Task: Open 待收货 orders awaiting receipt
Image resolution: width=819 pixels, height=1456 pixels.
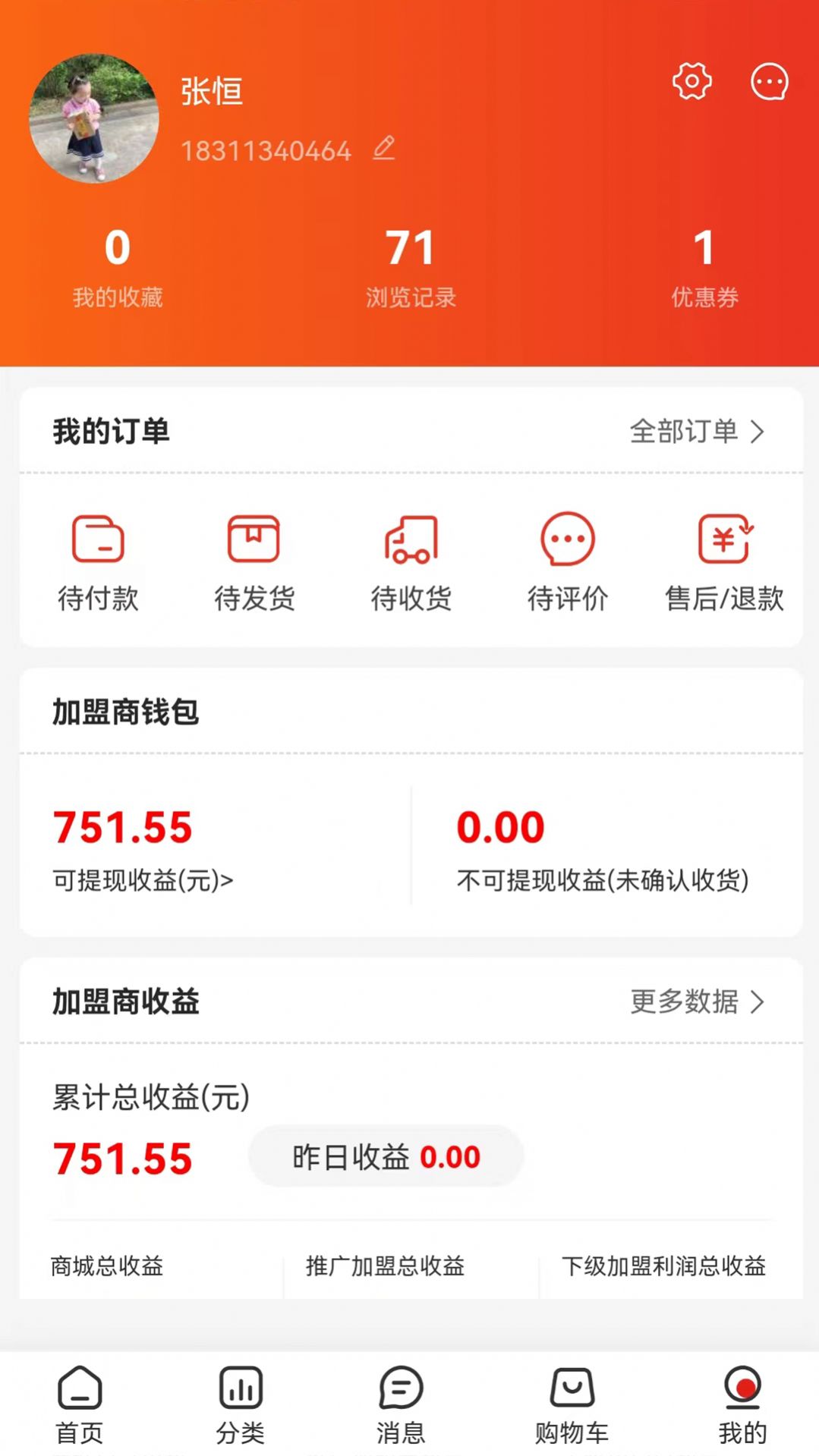Action: click(411, 562)
